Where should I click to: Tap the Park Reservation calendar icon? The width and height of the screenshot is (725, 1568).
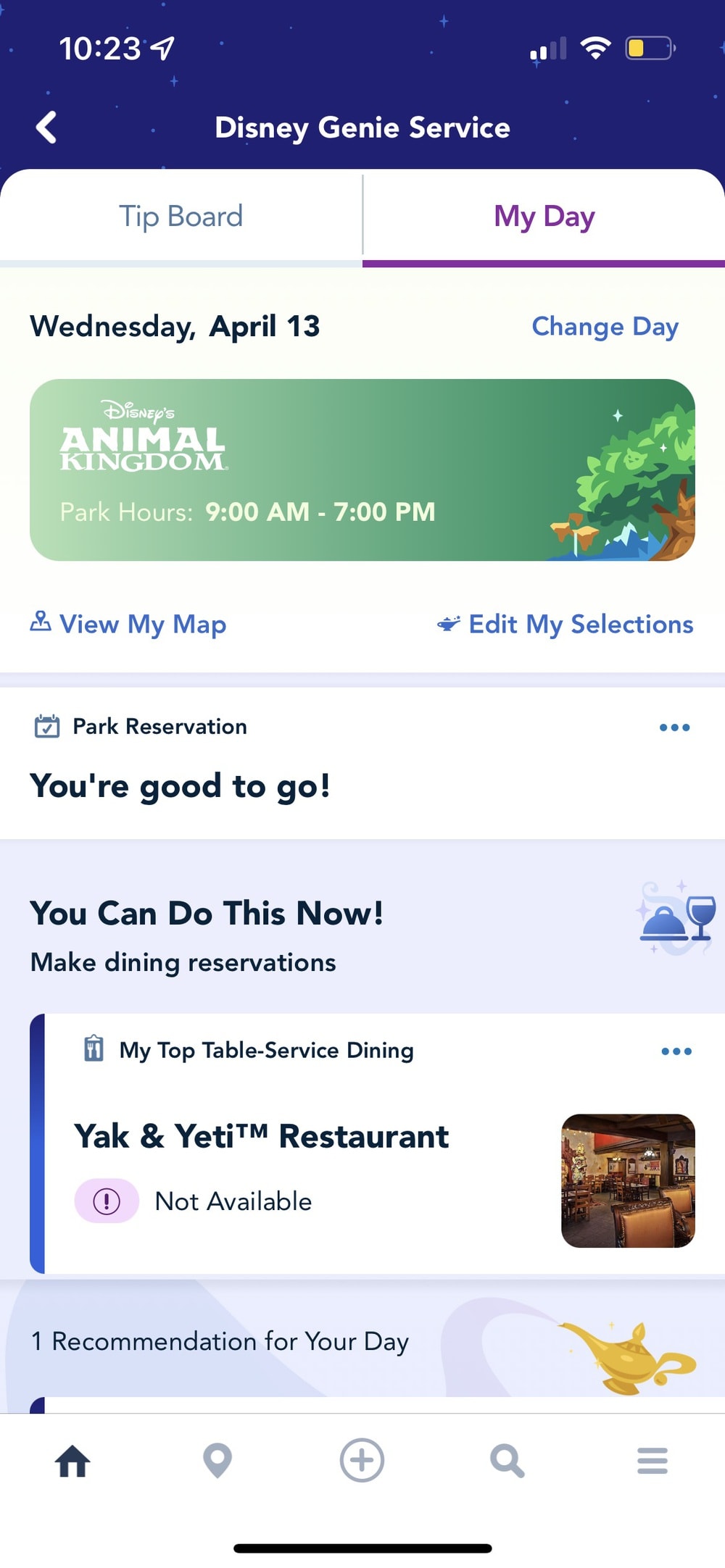click(x=46, y=726)
